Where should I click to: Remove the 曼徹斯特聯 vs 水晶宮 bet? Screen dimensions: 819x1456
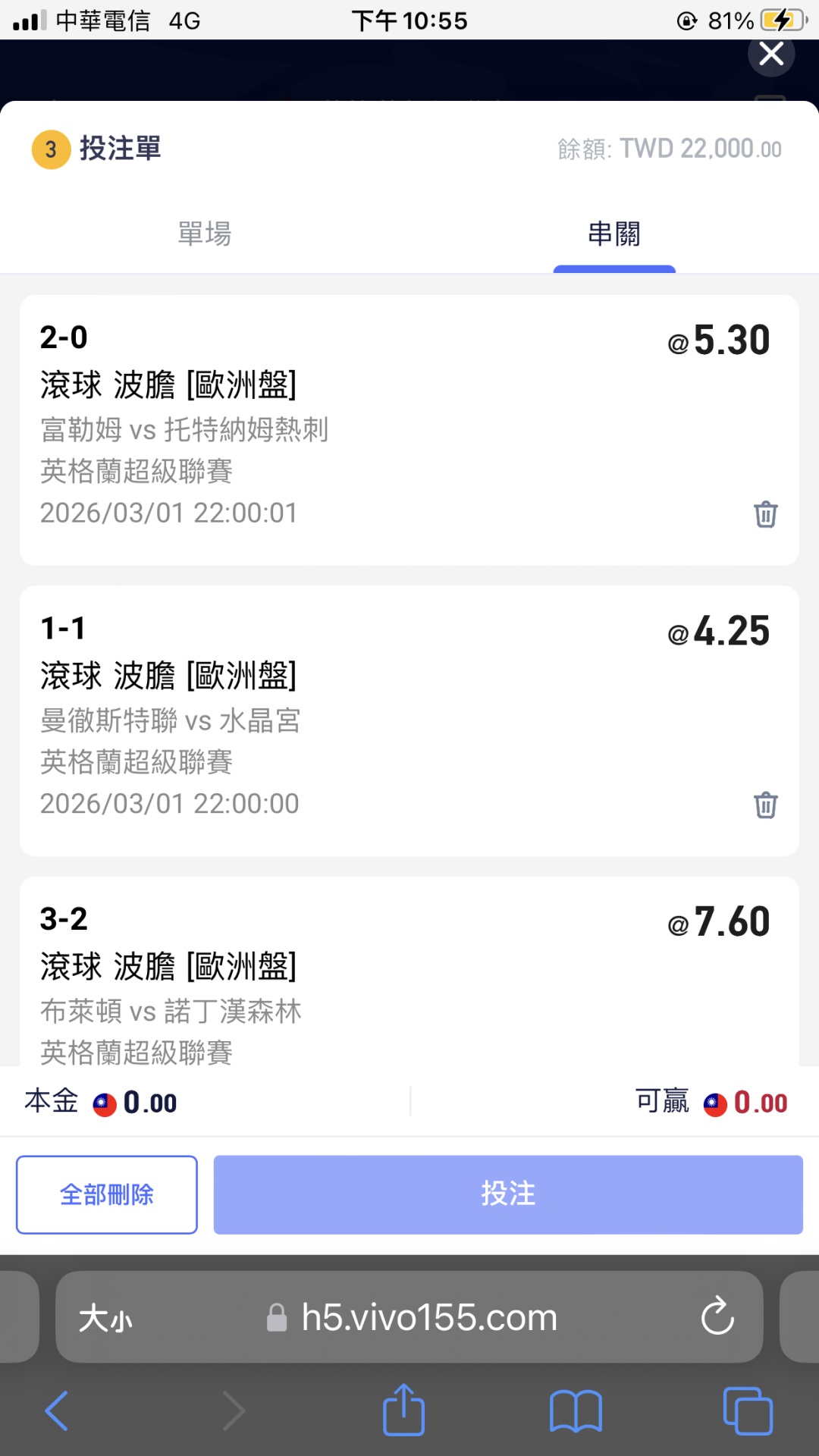[x=765, y=805]
